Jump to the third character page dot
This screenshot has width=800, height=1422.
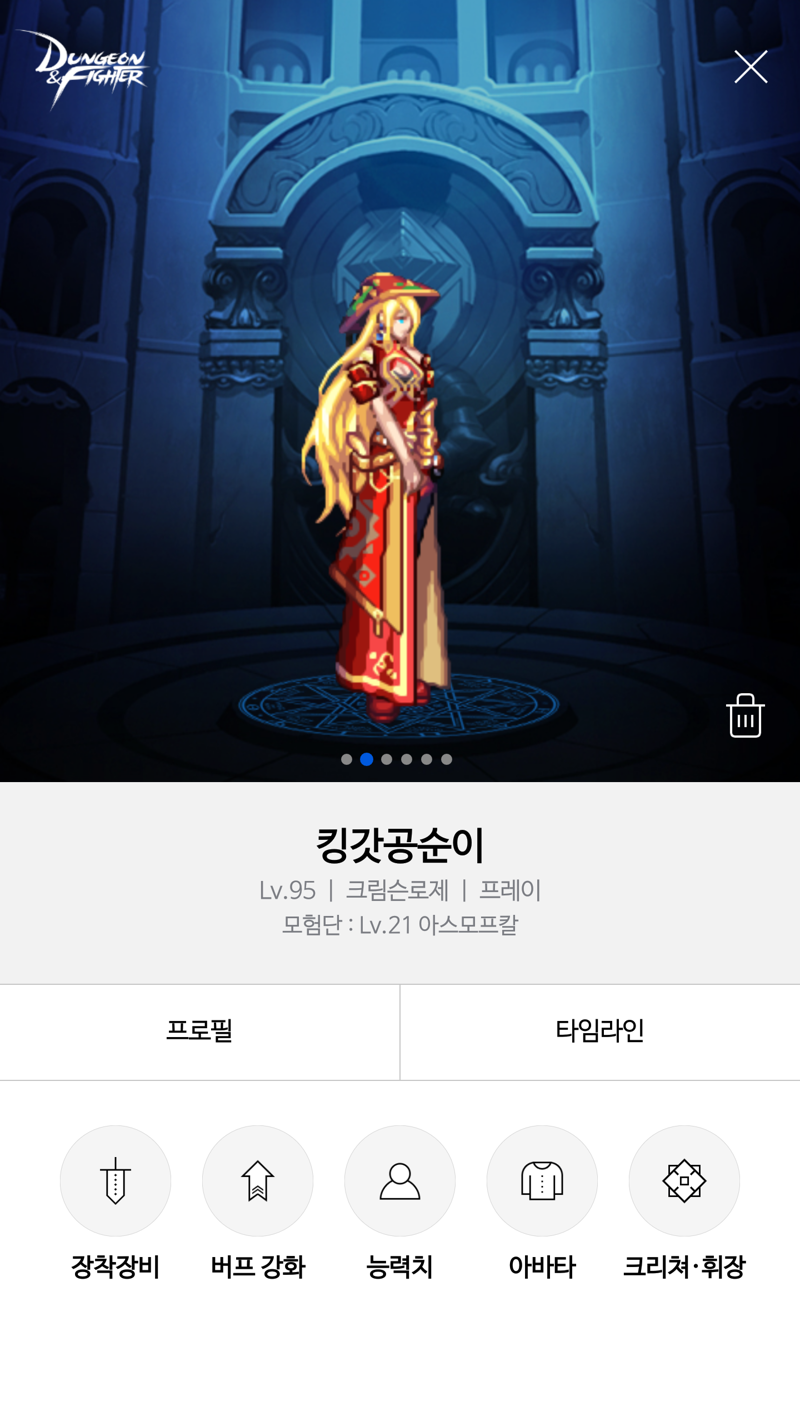pos(387,759)
